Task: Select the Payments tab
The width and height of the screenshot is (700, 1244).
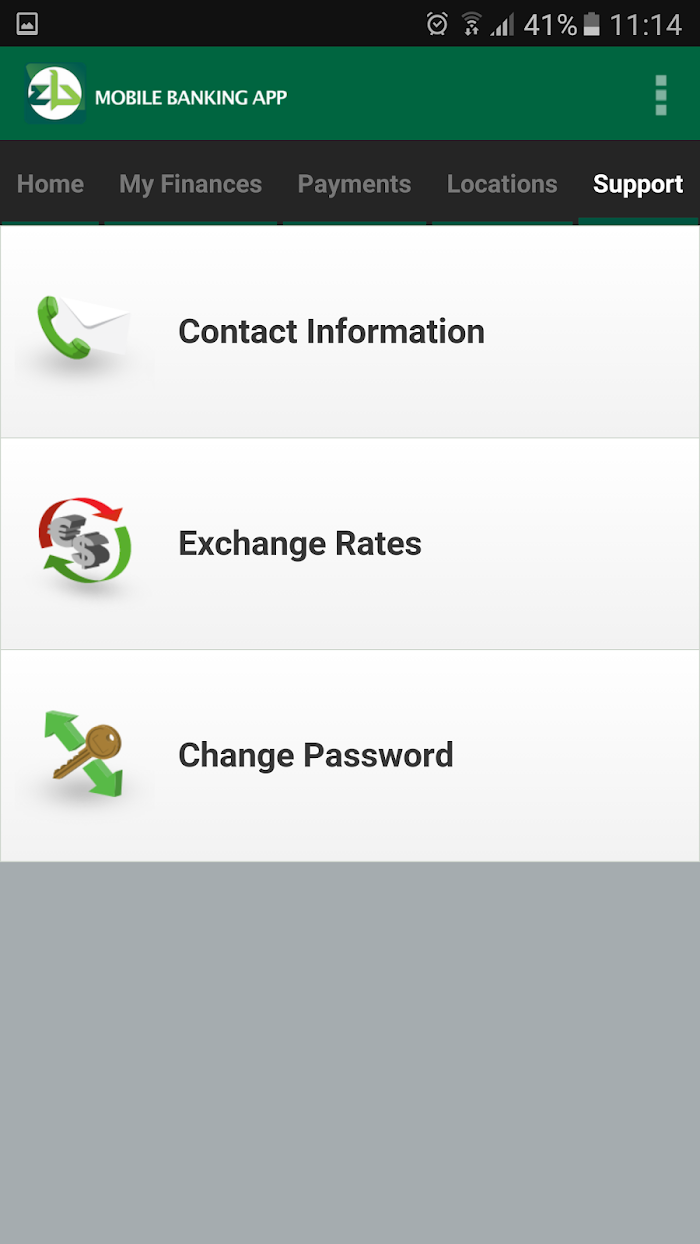Action: tap(354, 184)
